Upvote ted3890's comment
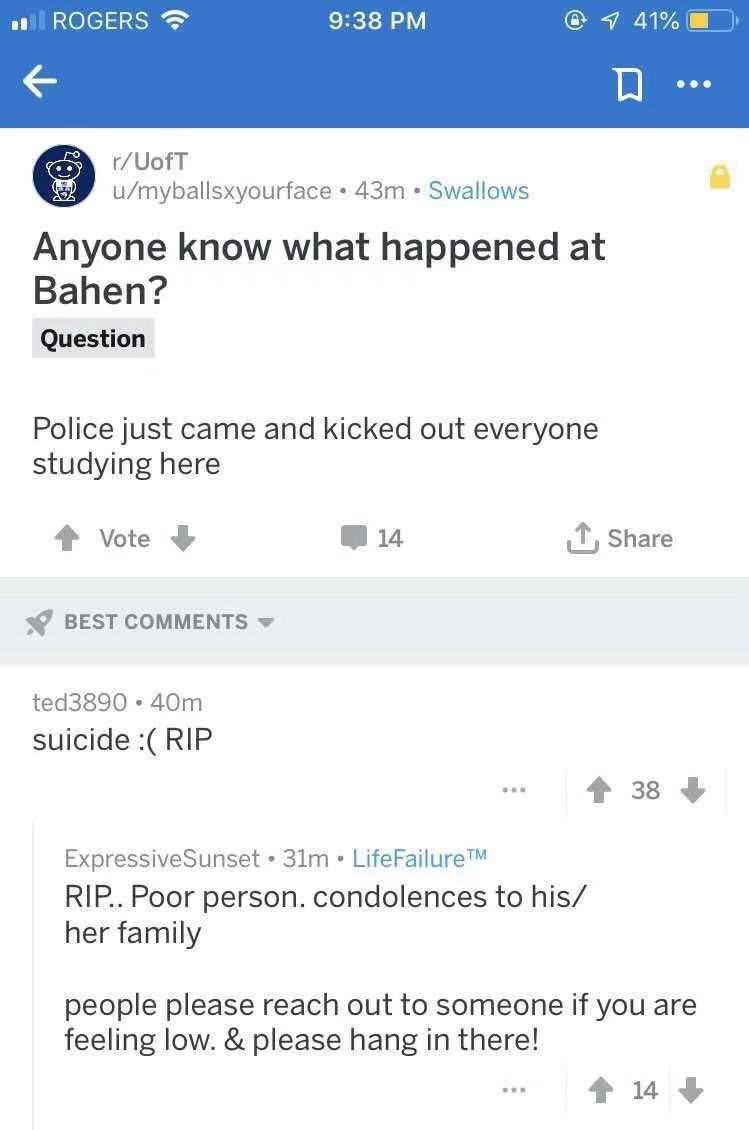This screenshot has height=1130, width=749. tap(598, 790)
